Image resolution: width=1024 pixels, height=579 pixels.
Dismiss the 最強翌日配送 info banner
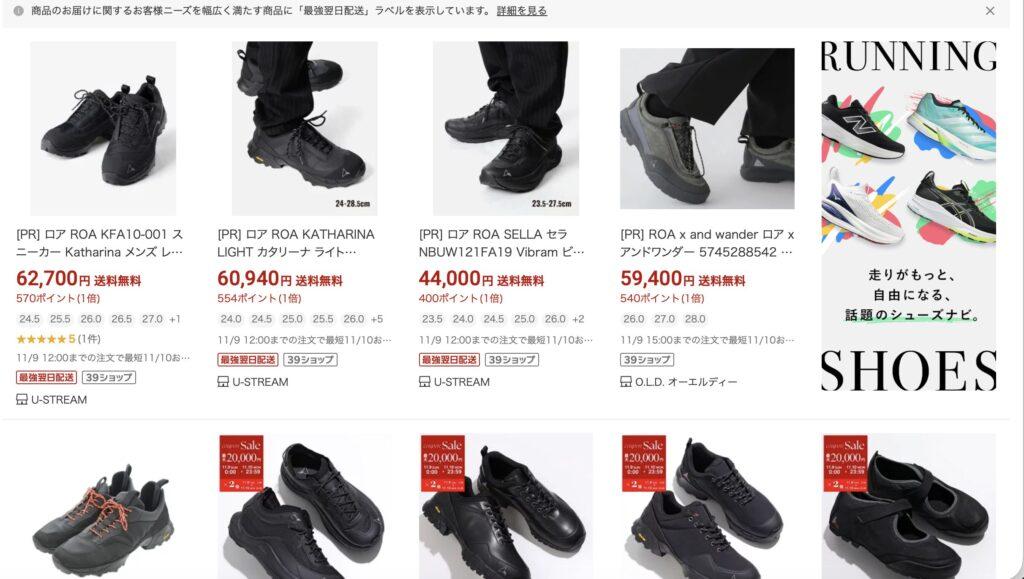pyautogui.click(x=990, y=11)
